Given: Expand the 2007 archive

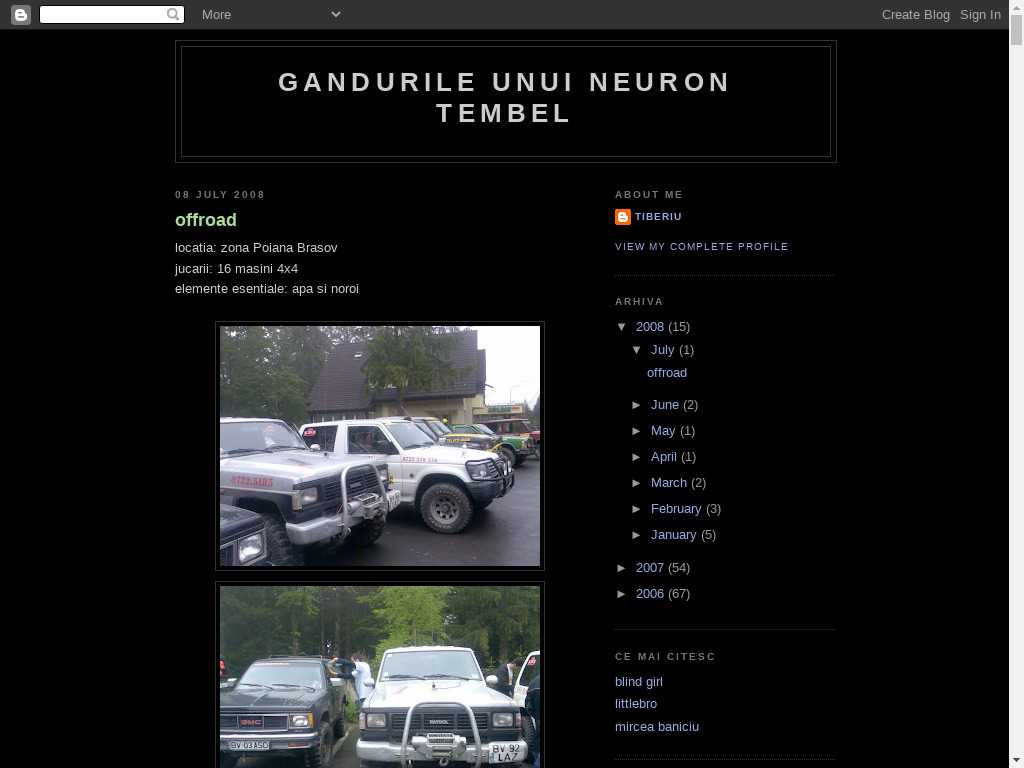Looking at the screenshot, I should coord(623,568).
